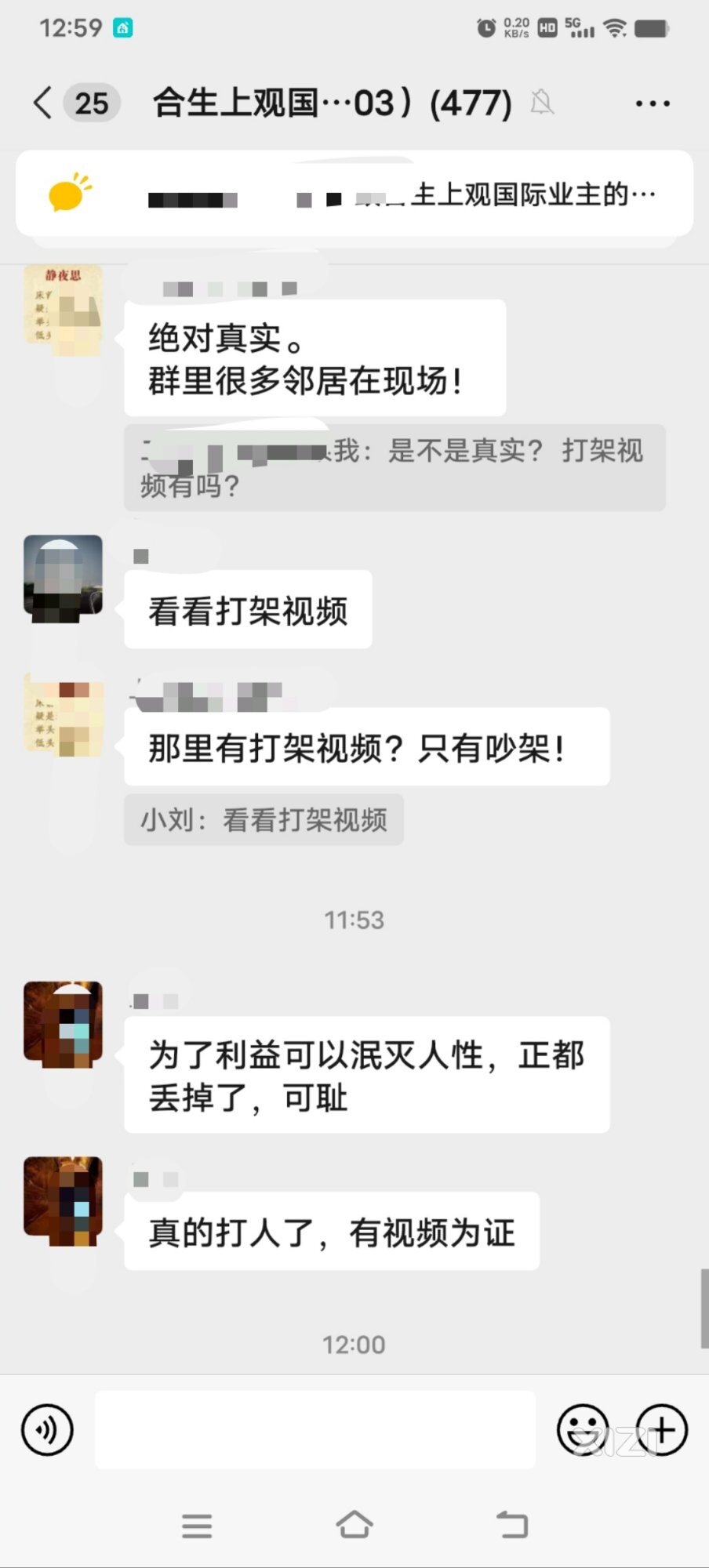
Task: Jump to the quoted message asking 是不是真实
Action: [394, 468]
